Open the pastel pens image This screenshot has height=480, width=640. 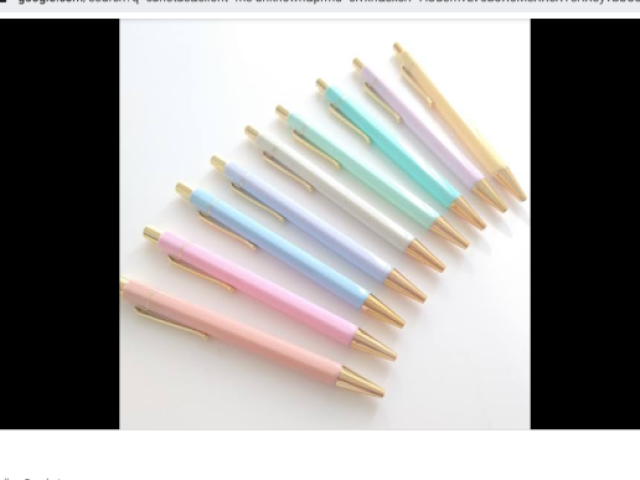tap(325, 225)
